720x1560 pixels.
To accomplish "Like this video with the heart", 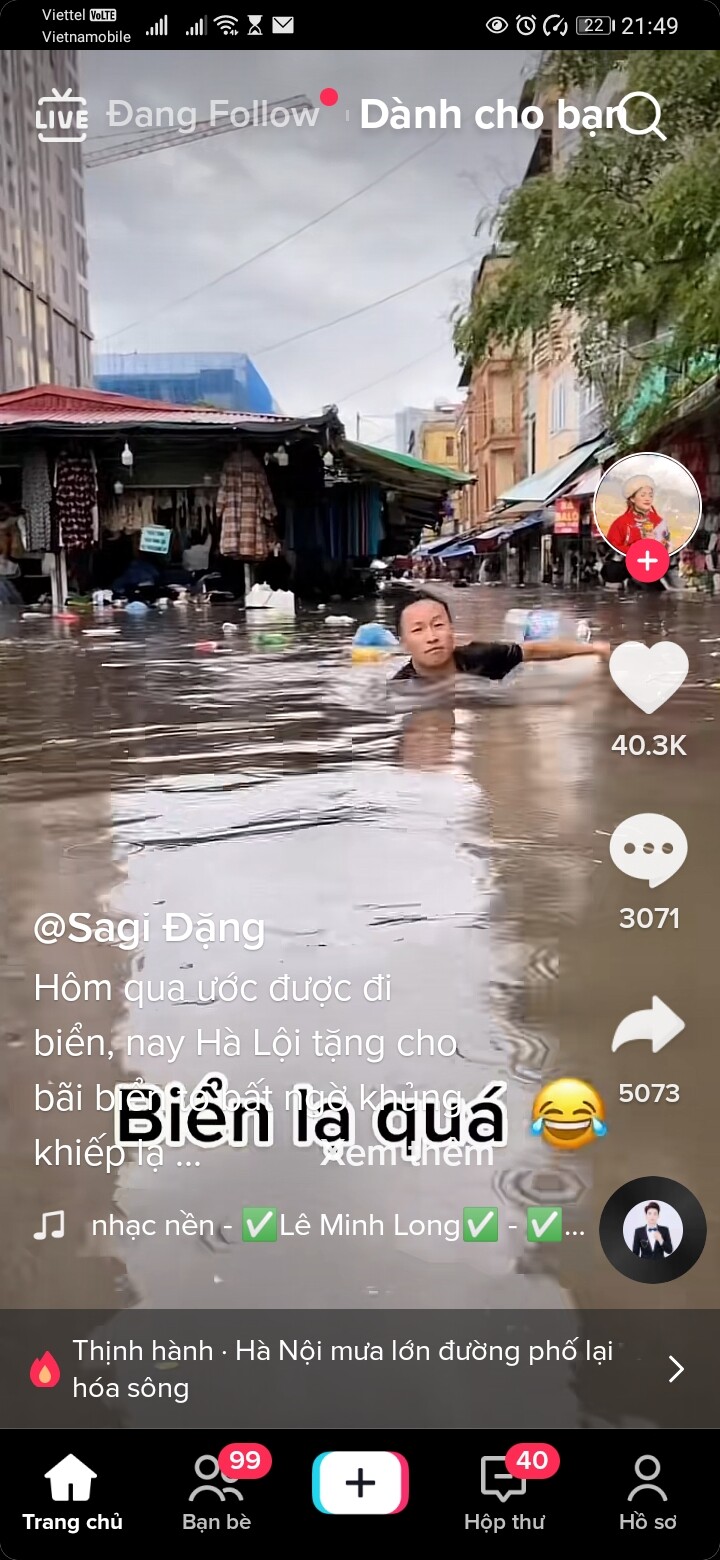I will coord(648,677).
